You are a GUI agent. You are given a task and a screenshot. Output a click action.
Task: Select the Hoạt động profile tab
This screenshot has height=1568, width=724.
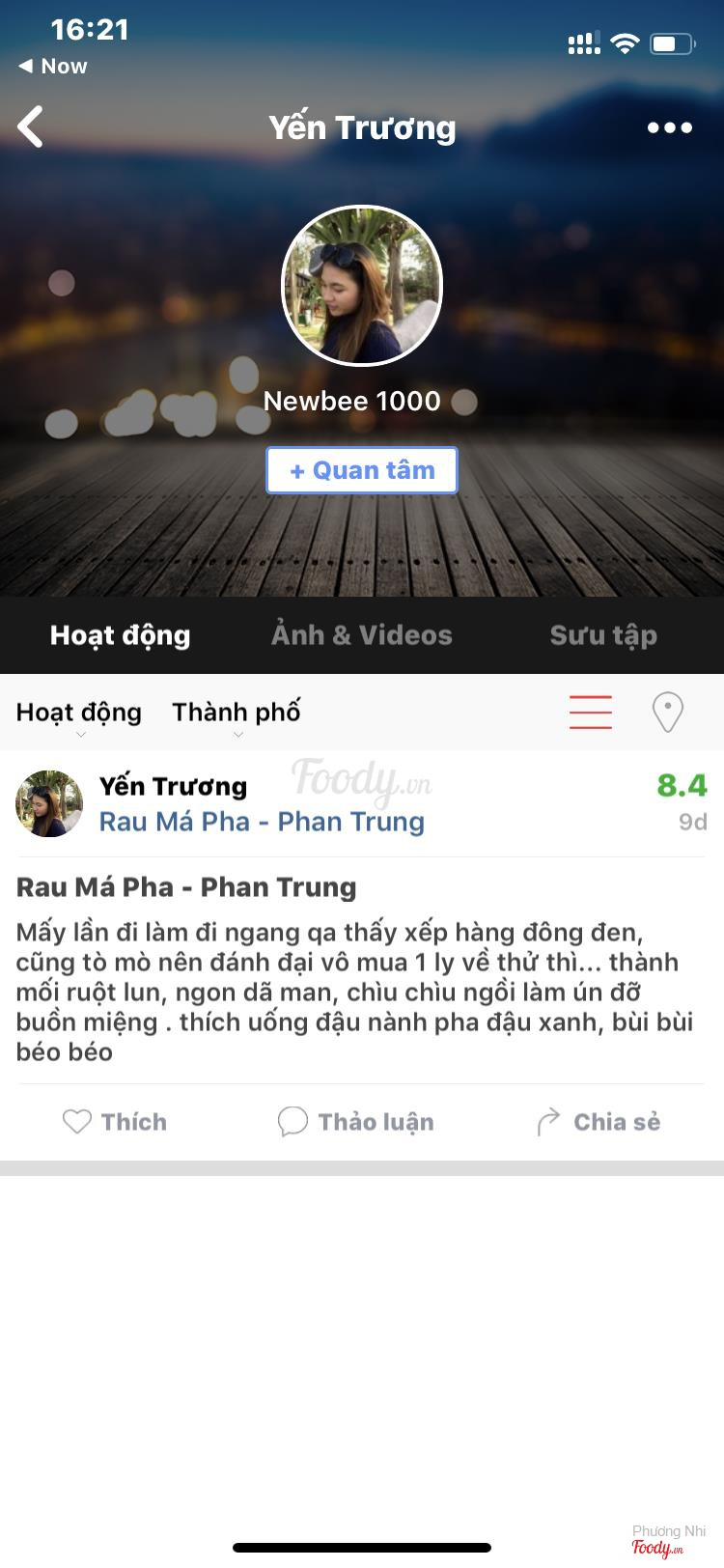(120, 634)
